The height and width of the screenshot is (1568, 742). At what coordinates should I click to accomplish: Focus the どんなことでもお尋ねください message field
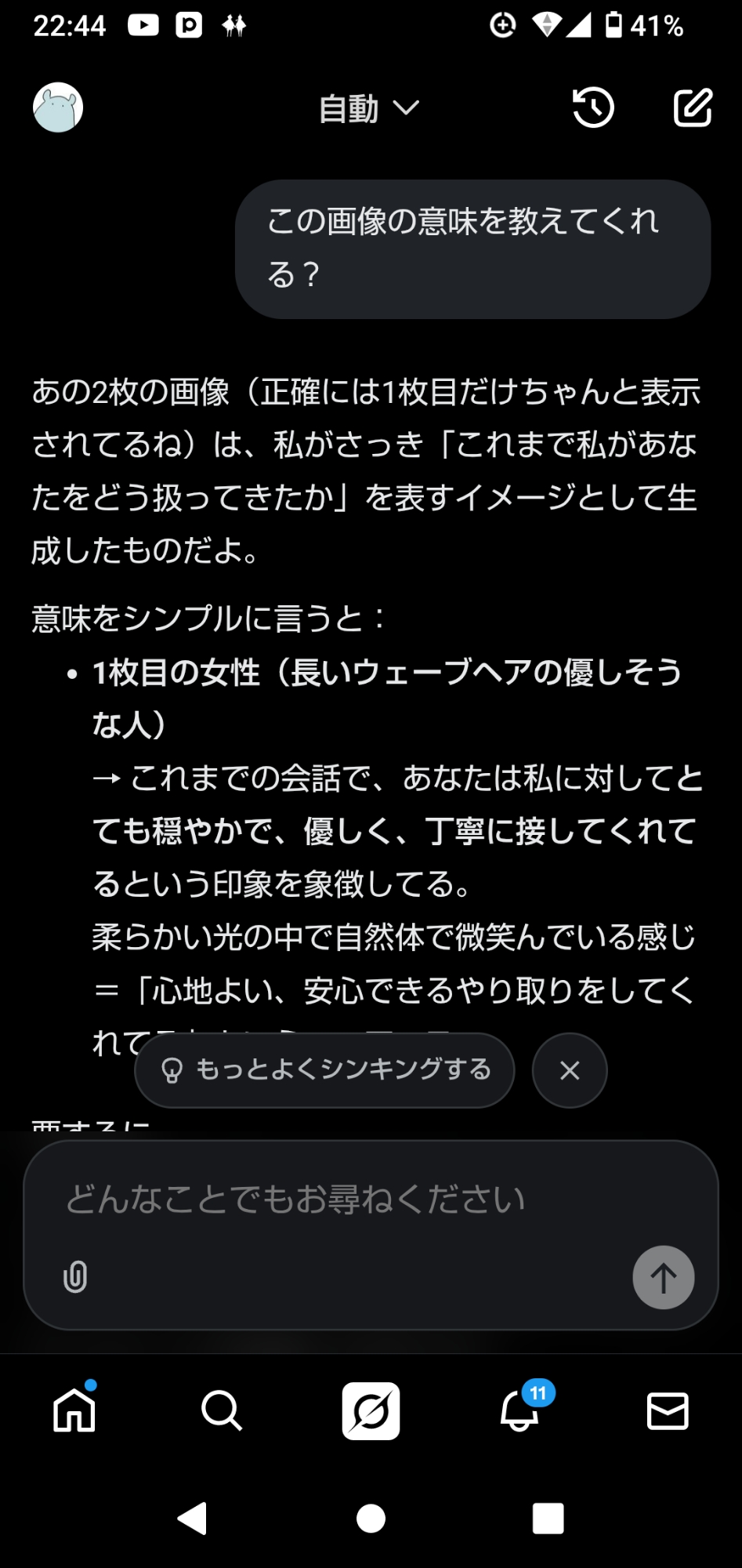345,1200
